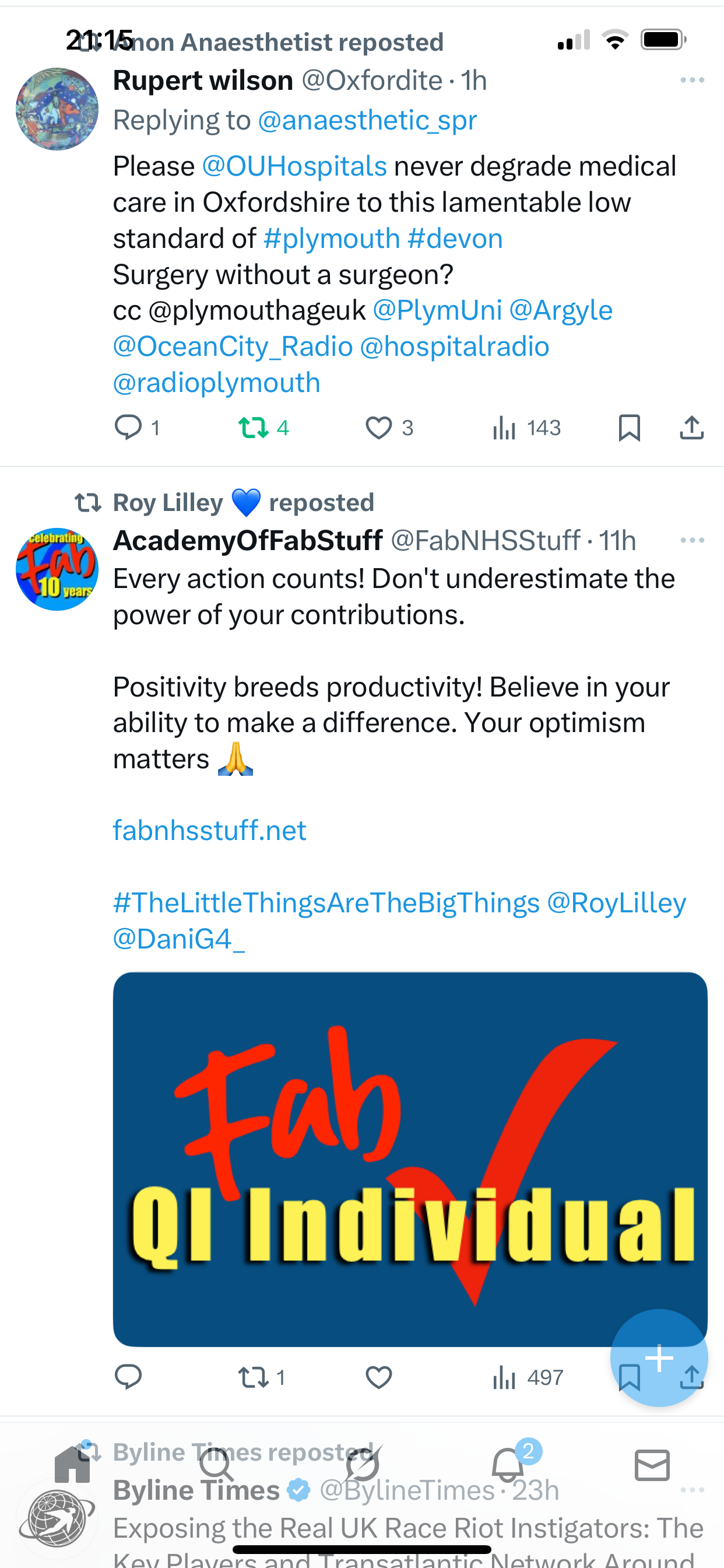The height and width of the screenshot is (1568, 724).
Task: Open the #plymouth hashtag
Action: tap(332, 239)
